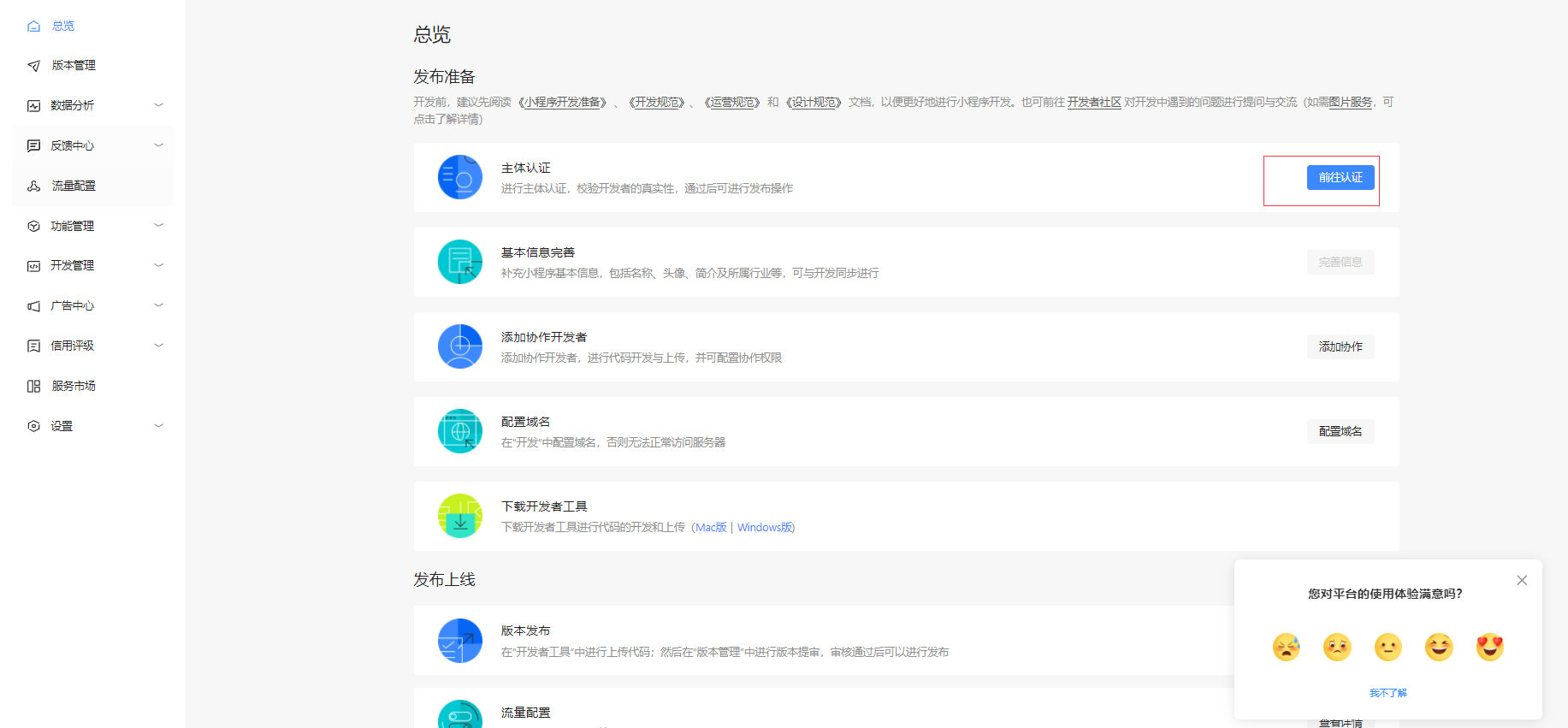Close the satisfaction survey popup

click(1521, 580)
